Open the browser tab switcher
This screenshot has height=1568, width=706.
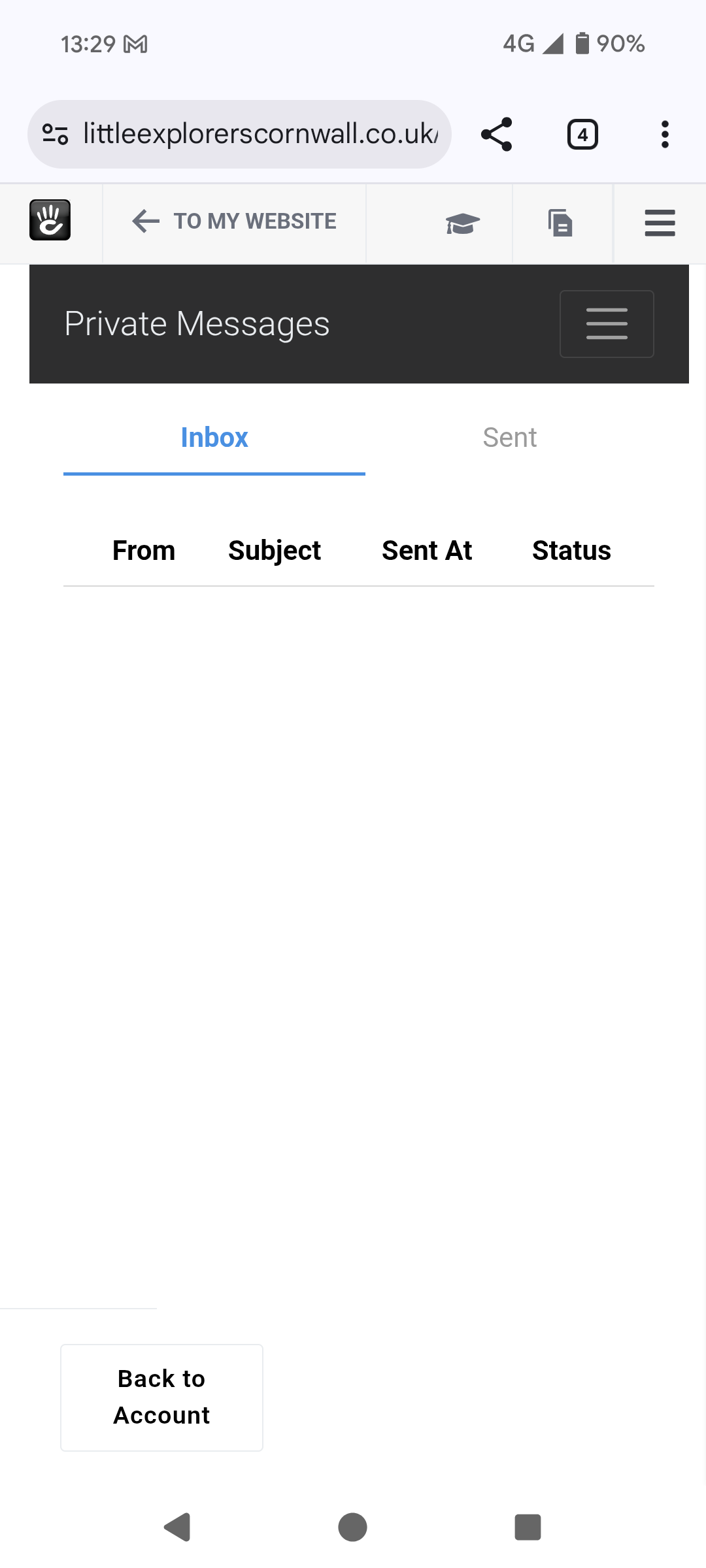582,135
